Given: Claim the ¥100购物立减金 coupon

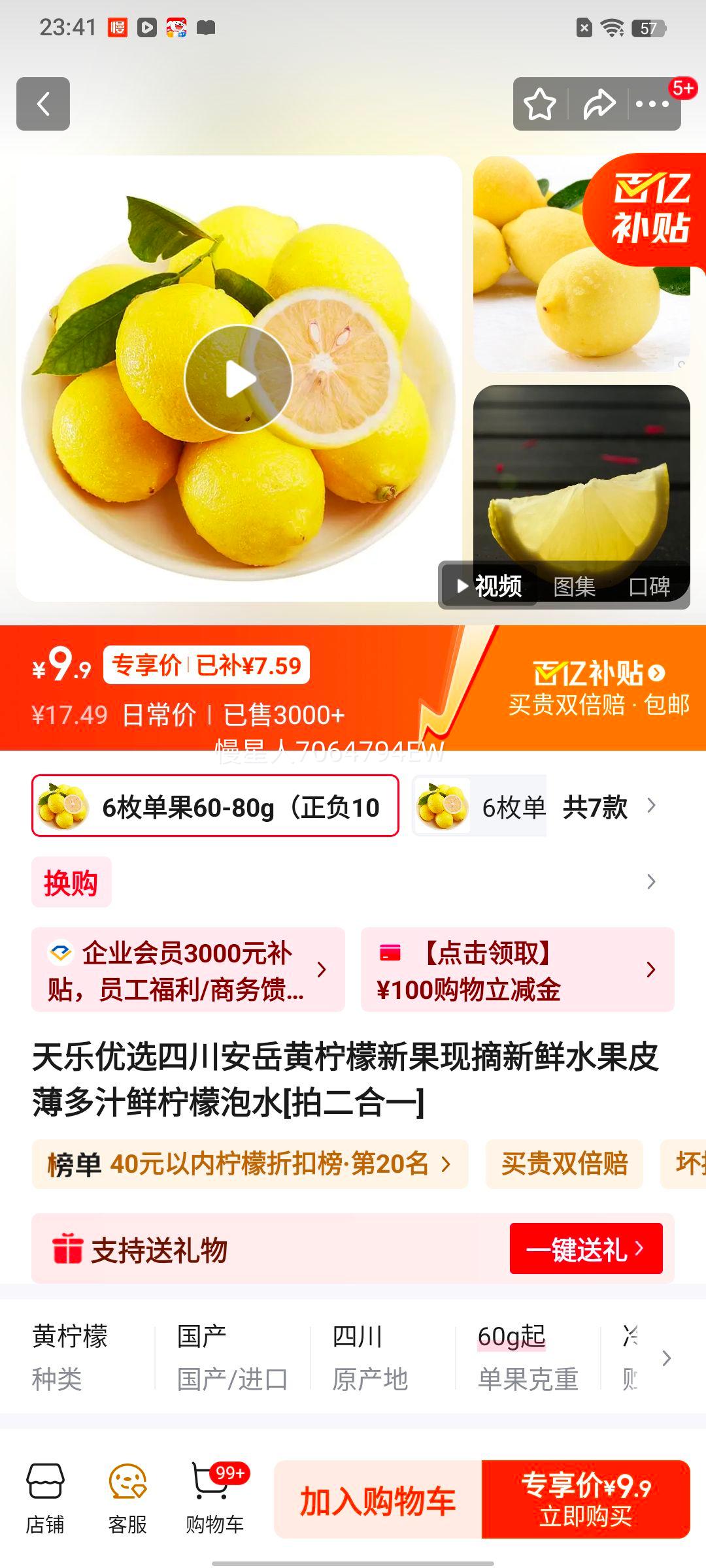Looking at the screenshot, I should click(516, 970).
